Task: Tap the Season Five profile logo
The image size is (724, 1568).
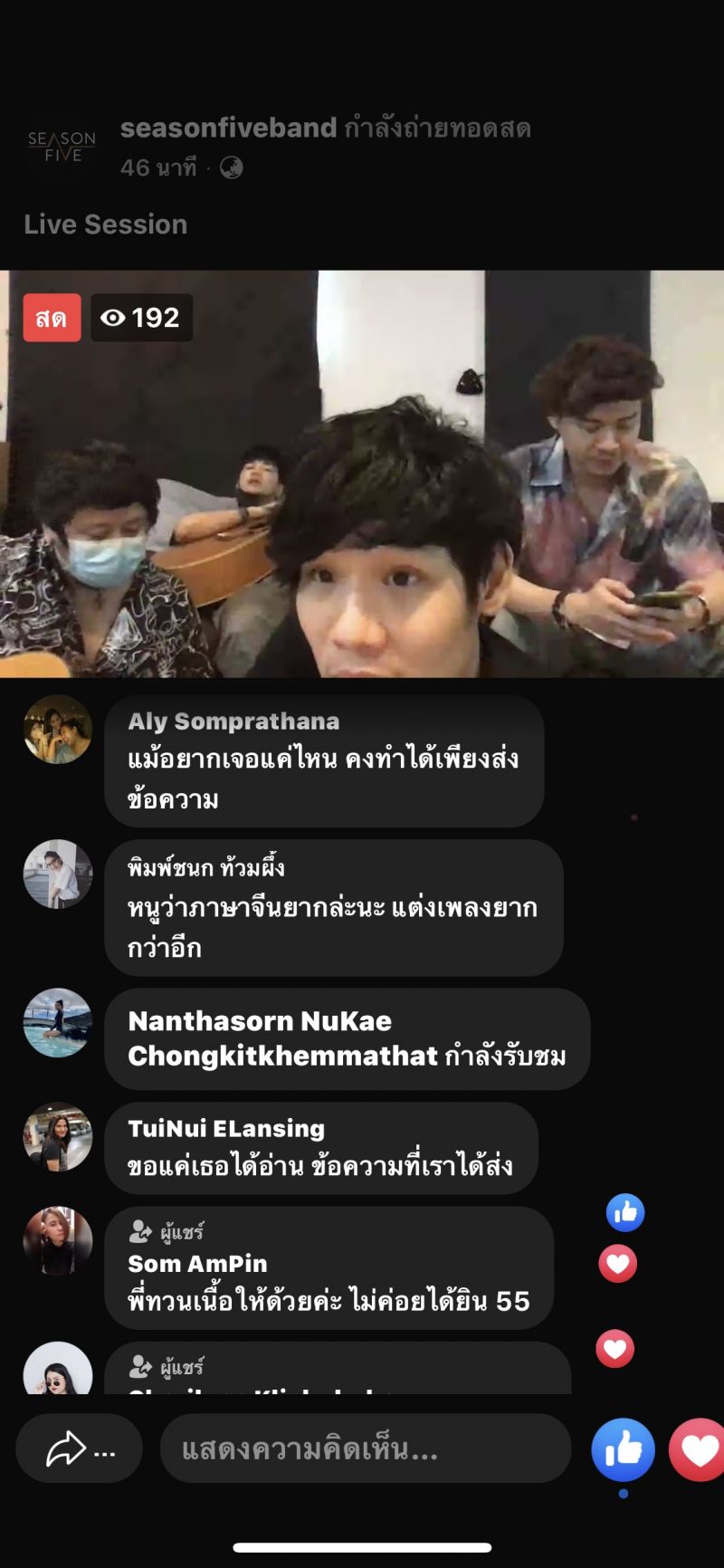Action: click(x=62, y=147)
